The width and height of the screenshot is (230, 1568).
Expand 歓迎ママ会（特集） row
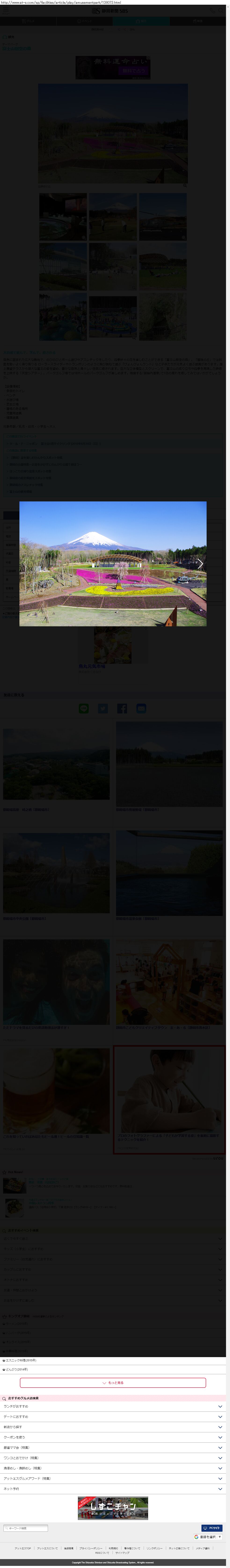point(113,1448)
